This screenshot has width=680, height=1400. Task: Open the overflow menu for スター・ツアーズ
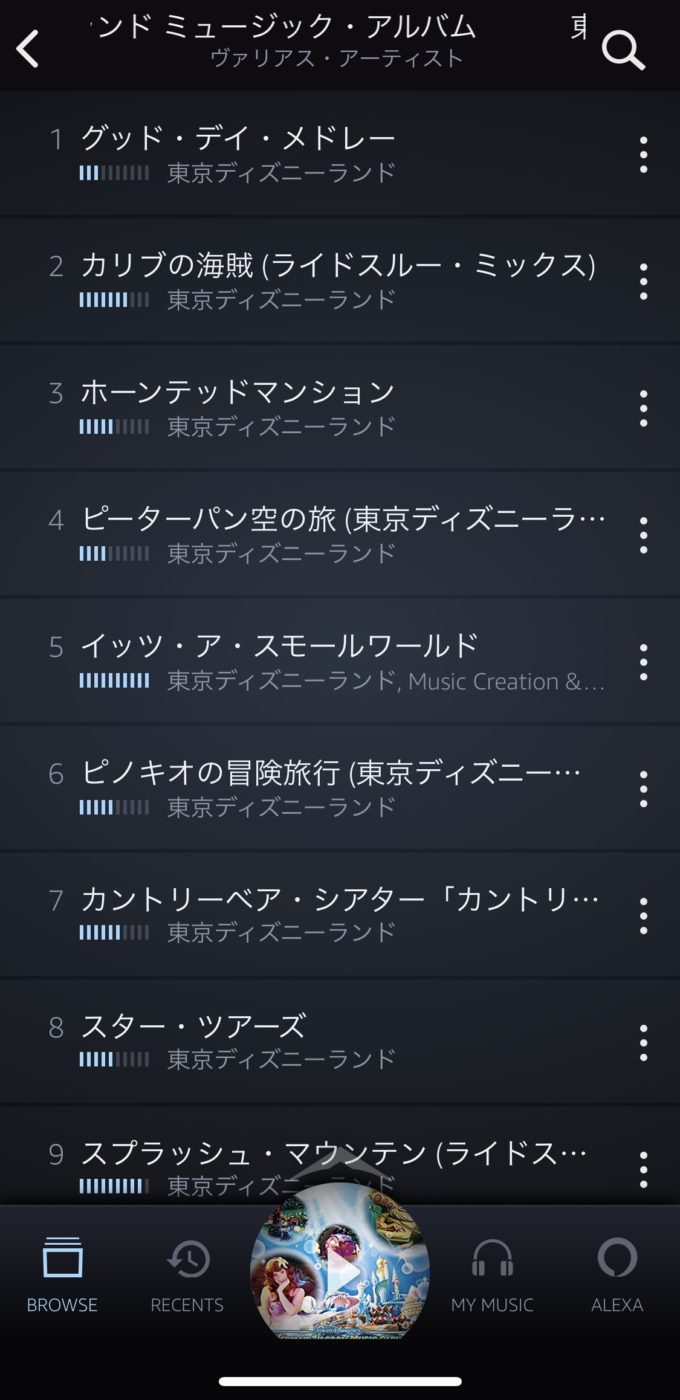click(x=643, y=1043)
